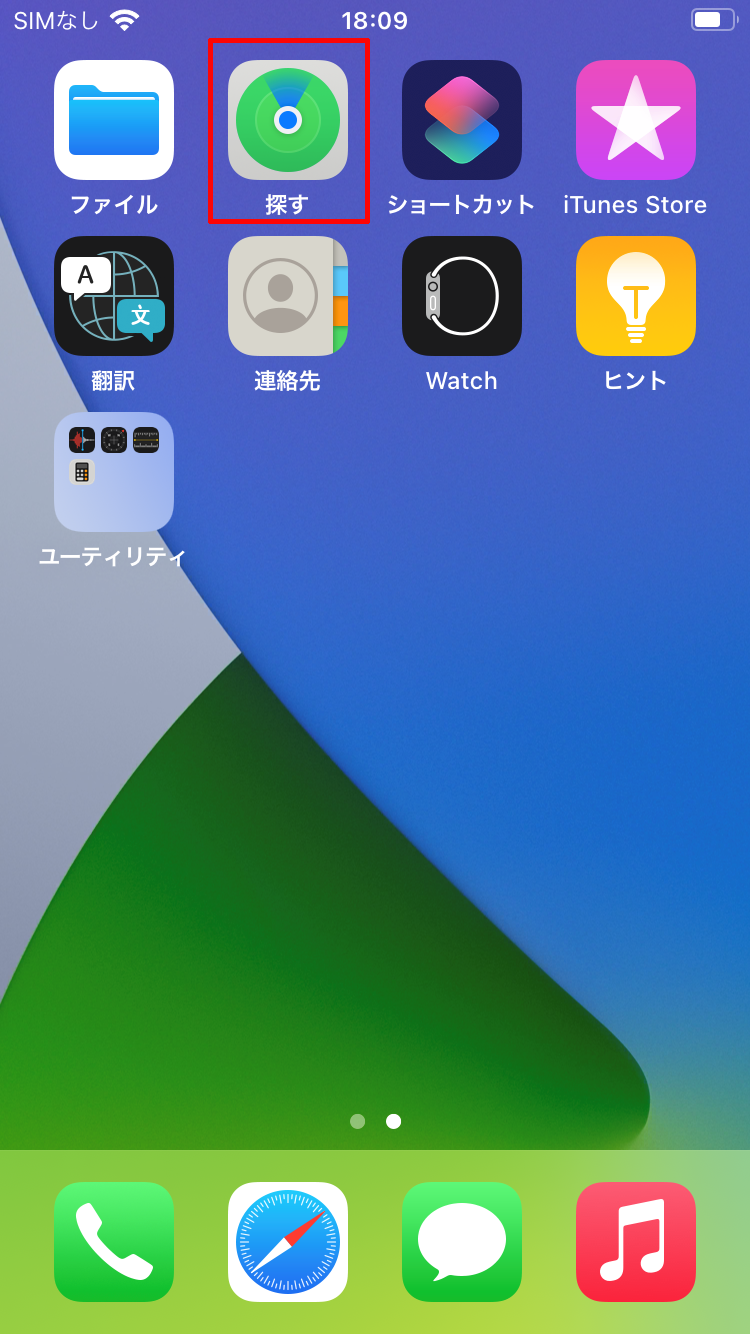The image size is (750, 1334).
Task: Tap the home screen page indicator dots
Action: [375, 1121]
